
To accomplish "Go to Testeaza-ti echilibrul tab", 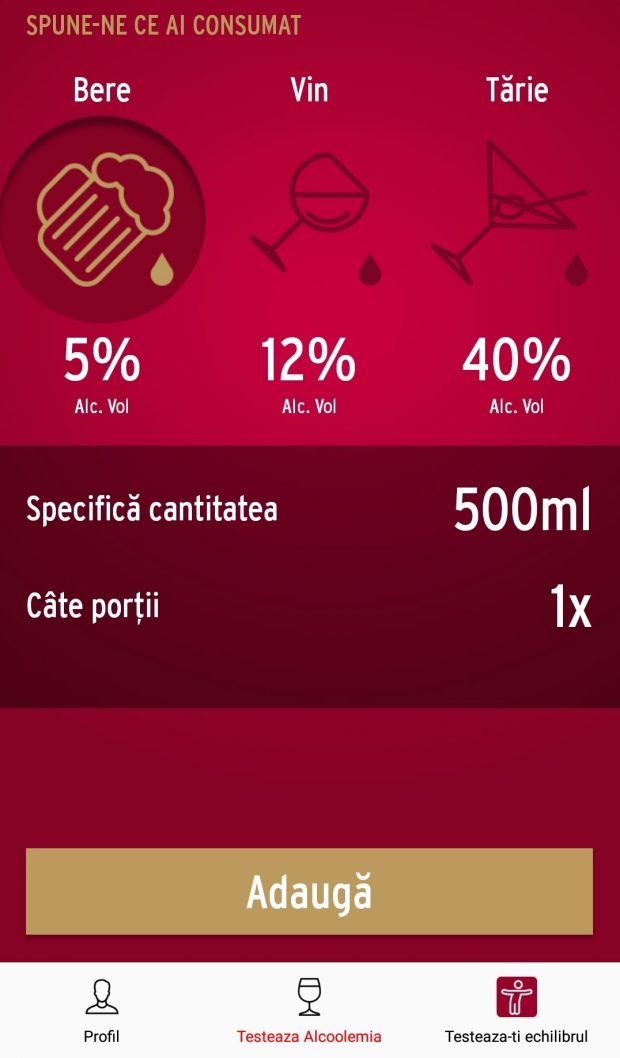I will tap(516, 1010).
